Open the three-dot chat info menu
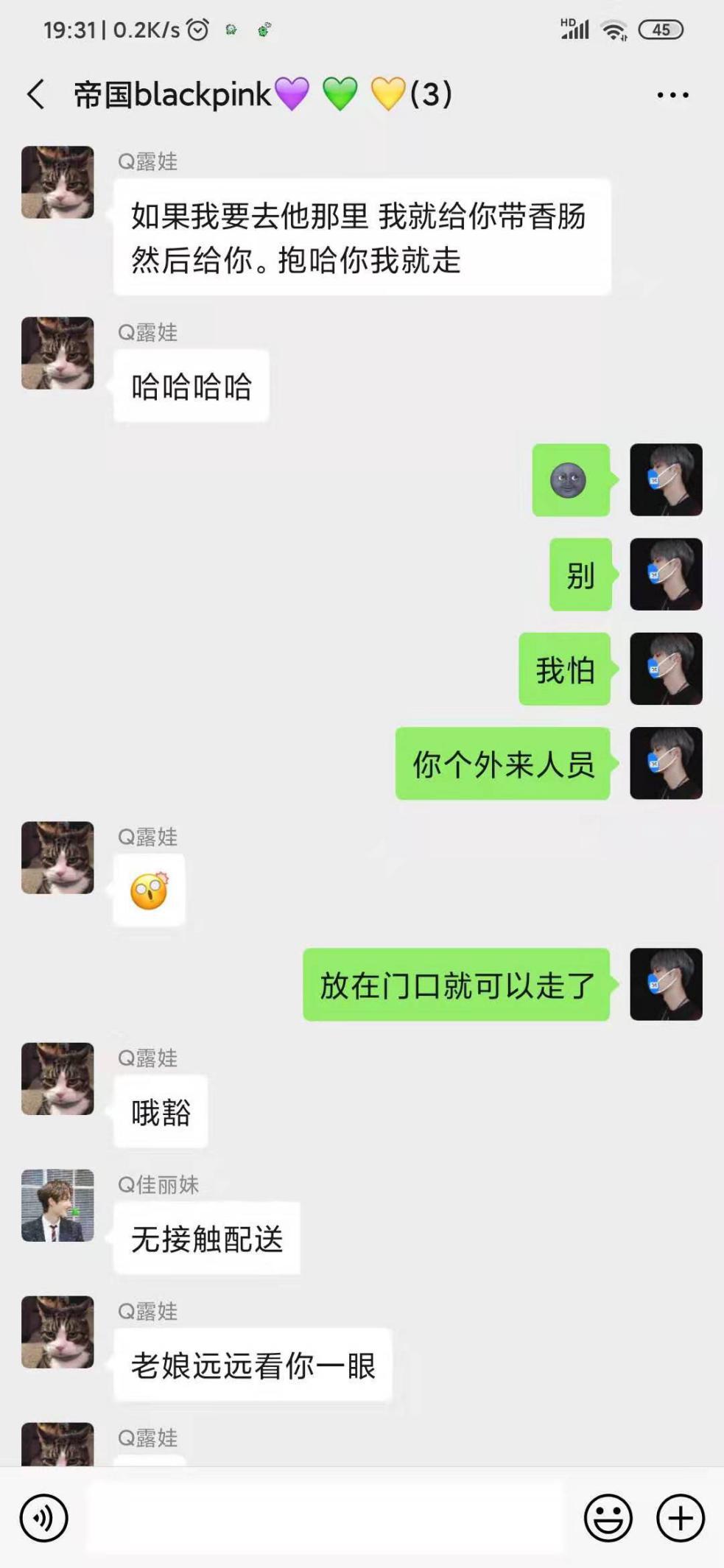 coord(672,95)
